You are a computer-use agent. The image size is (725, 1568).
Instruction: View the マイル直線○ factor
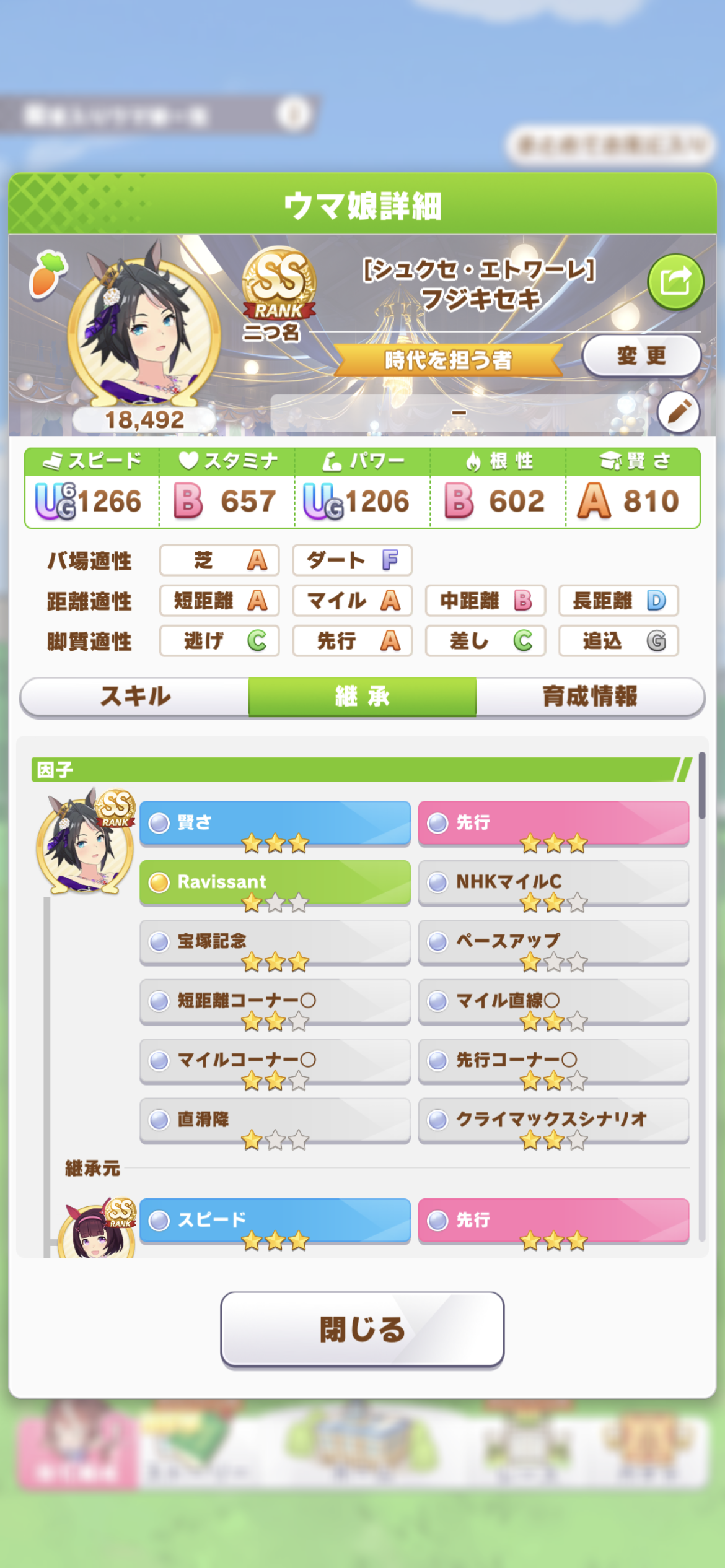click(x=553, y=1001)
